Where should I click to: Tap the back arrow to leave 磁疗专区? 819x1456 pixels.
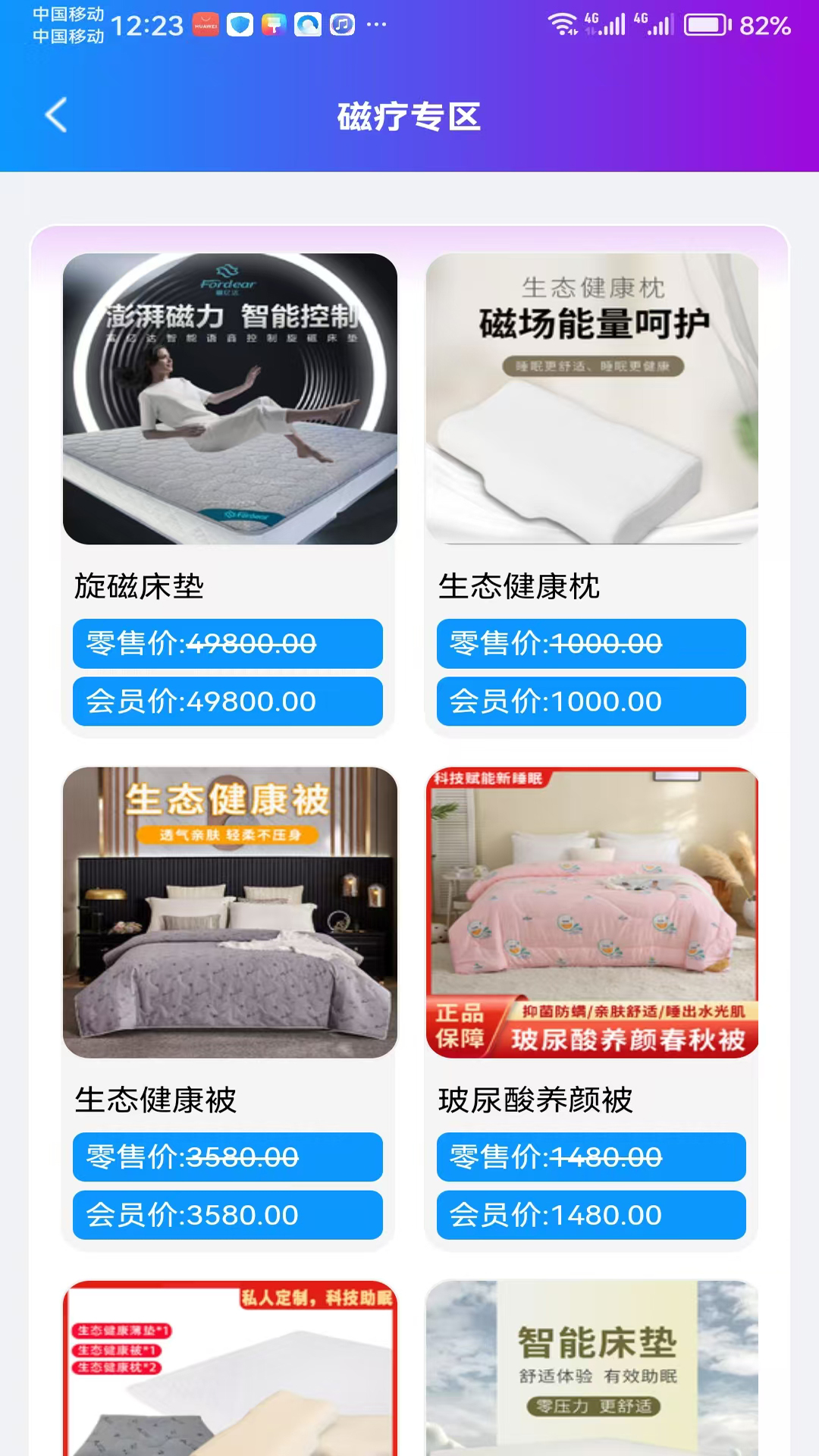(54, 115)
